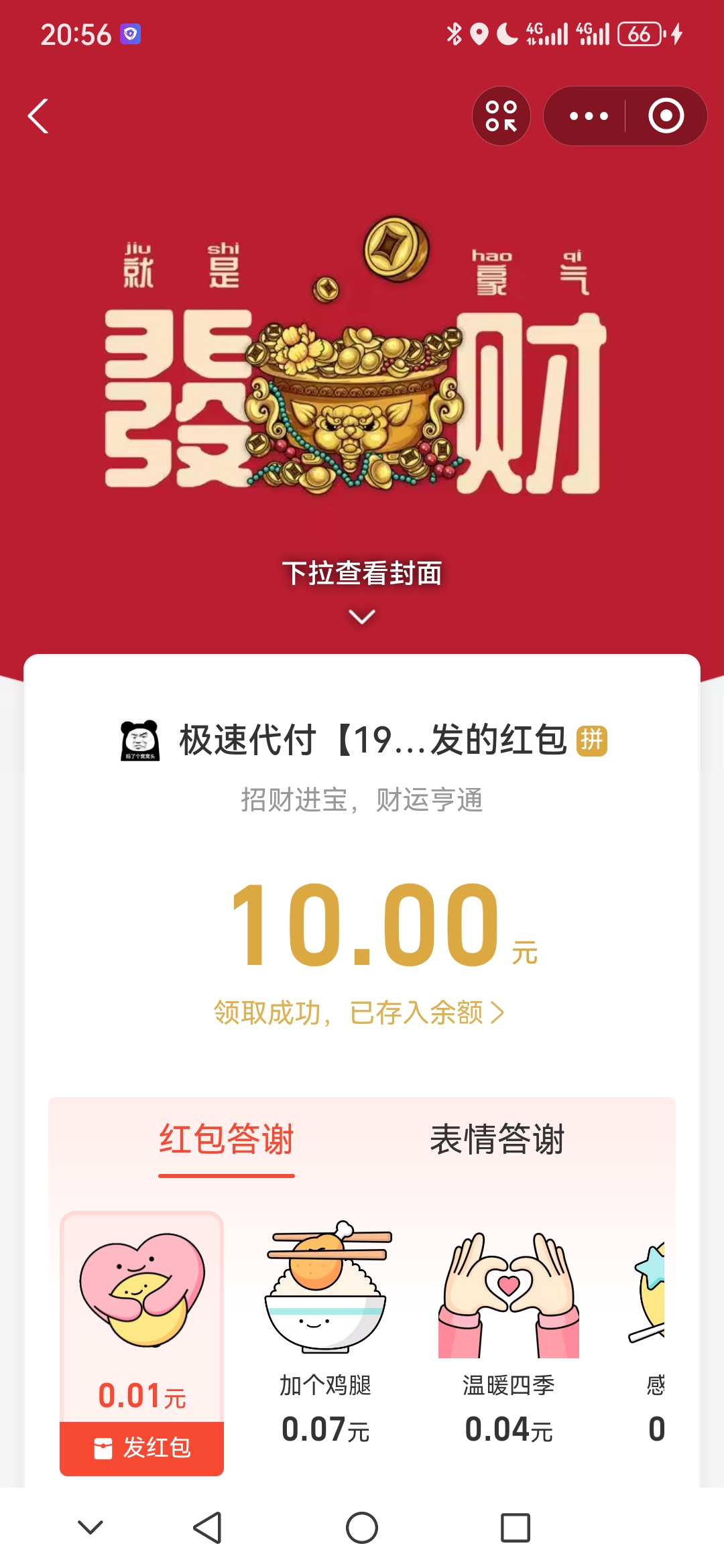Open 领取成功,已存入余额 link
The image size is (724, 1568).
[x=359, y=1012]
